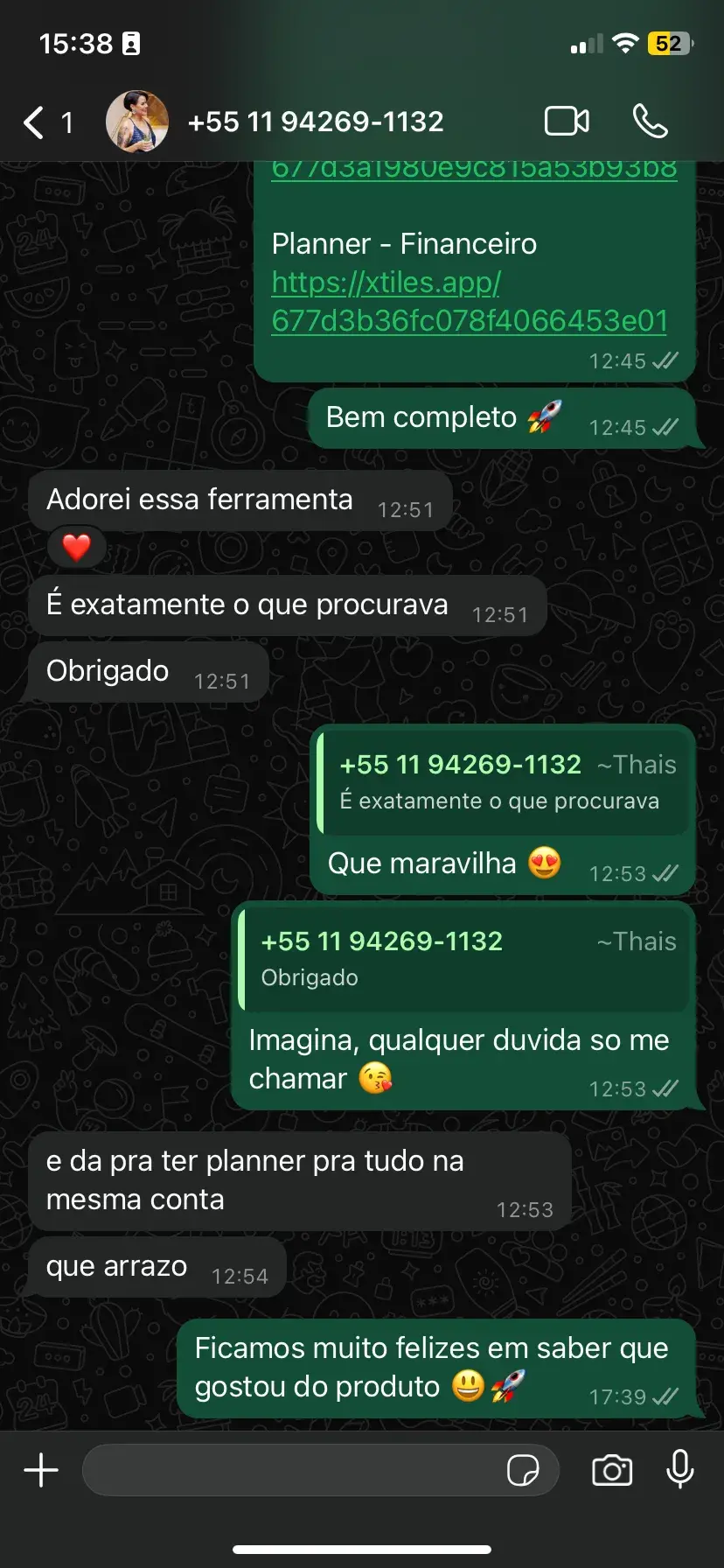This screenshot has height=1568, width=724.
Task: Open the sticker picker
Action: 523,1470
